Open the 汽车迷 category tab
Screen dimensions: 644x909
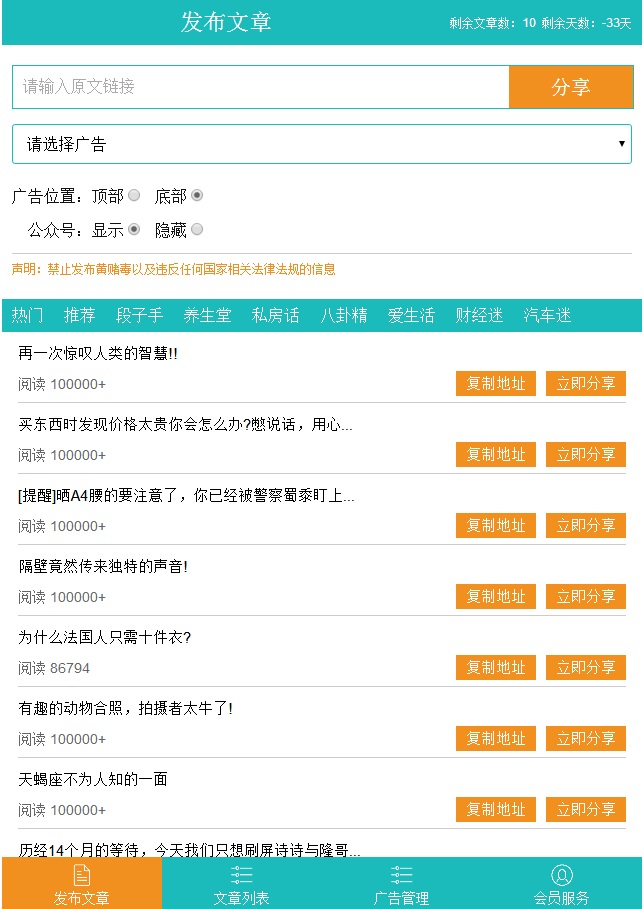point(547,316)
